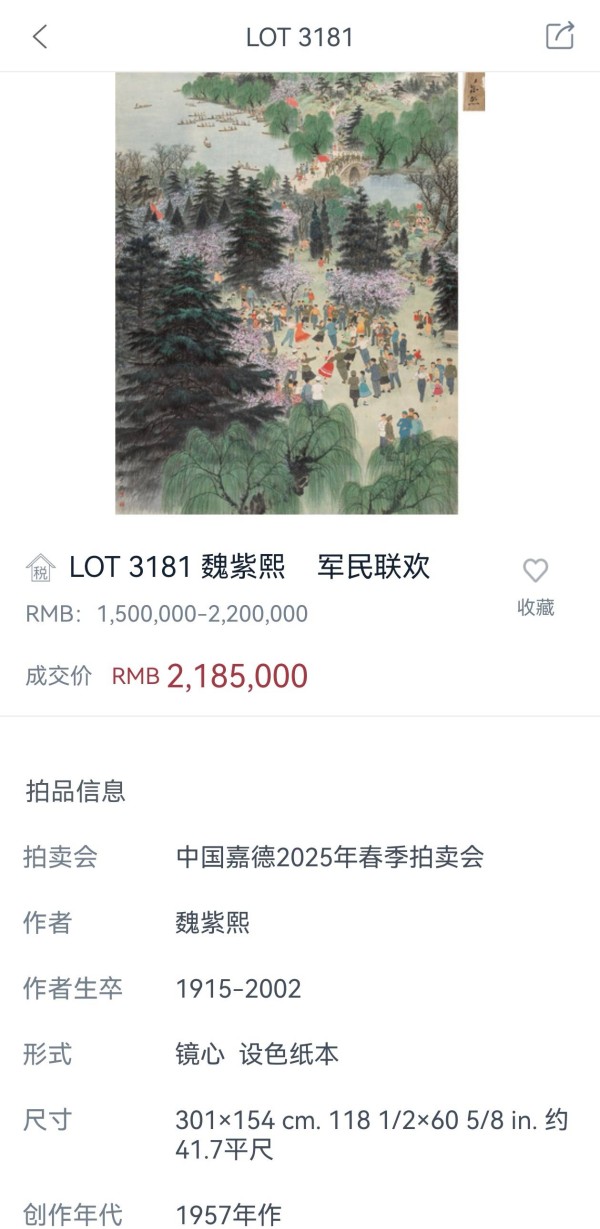Add this lot to favorites with 收藏
The width and height of the screenshot is (600, 1229).
535,586
